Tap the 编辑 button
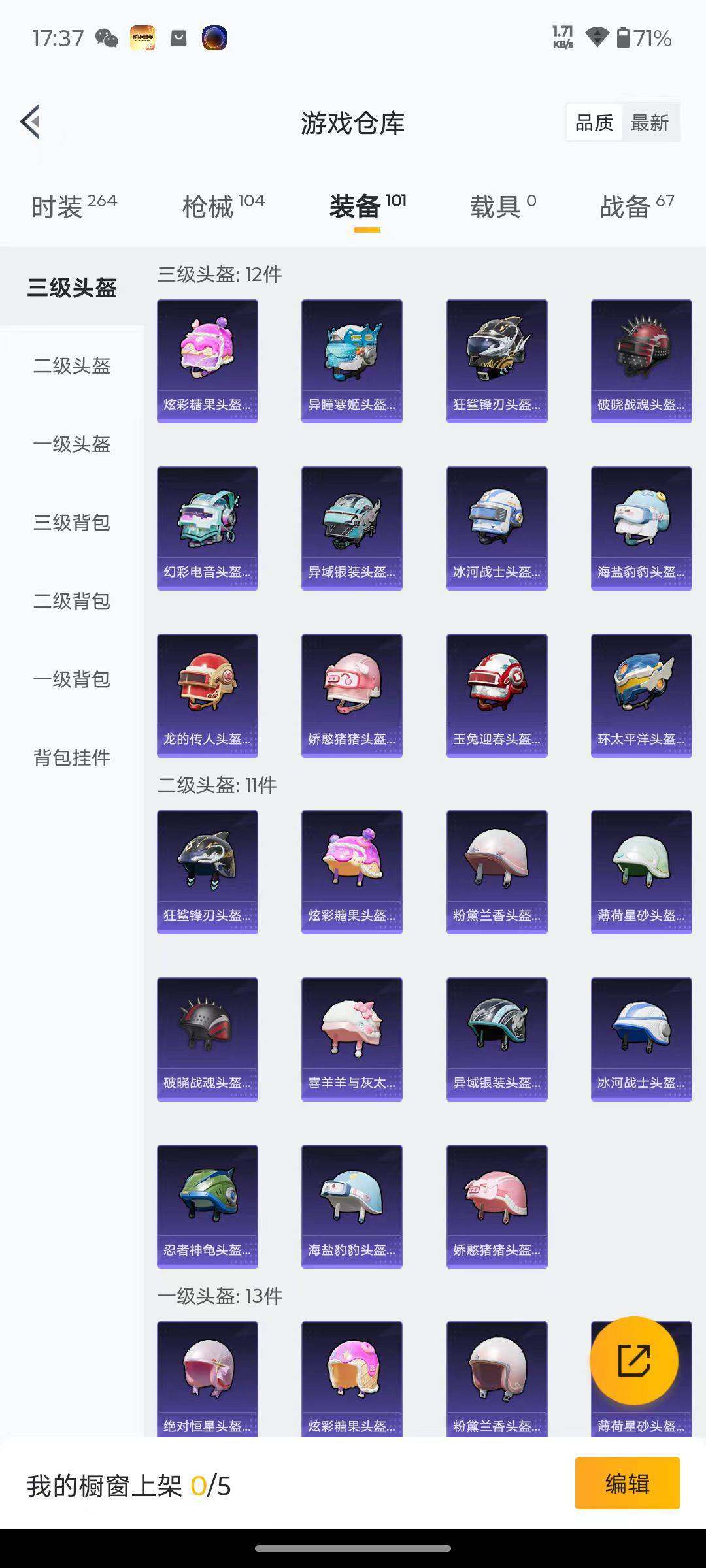706x1568 pixels. click(x=627, y=1483)
